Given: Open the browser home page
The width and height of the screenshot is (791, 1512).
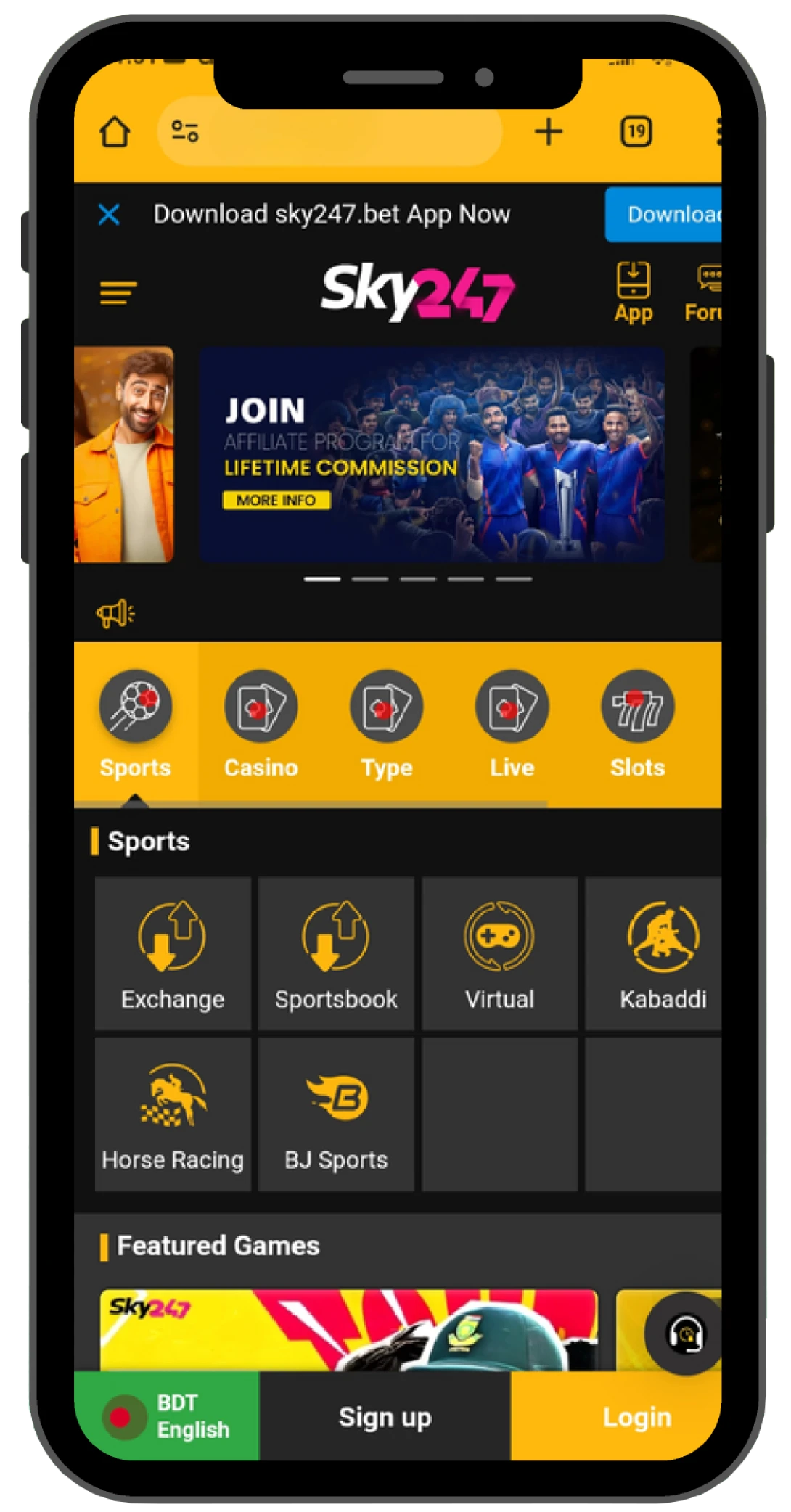Looking at the screenshot, I should point(115,132).
